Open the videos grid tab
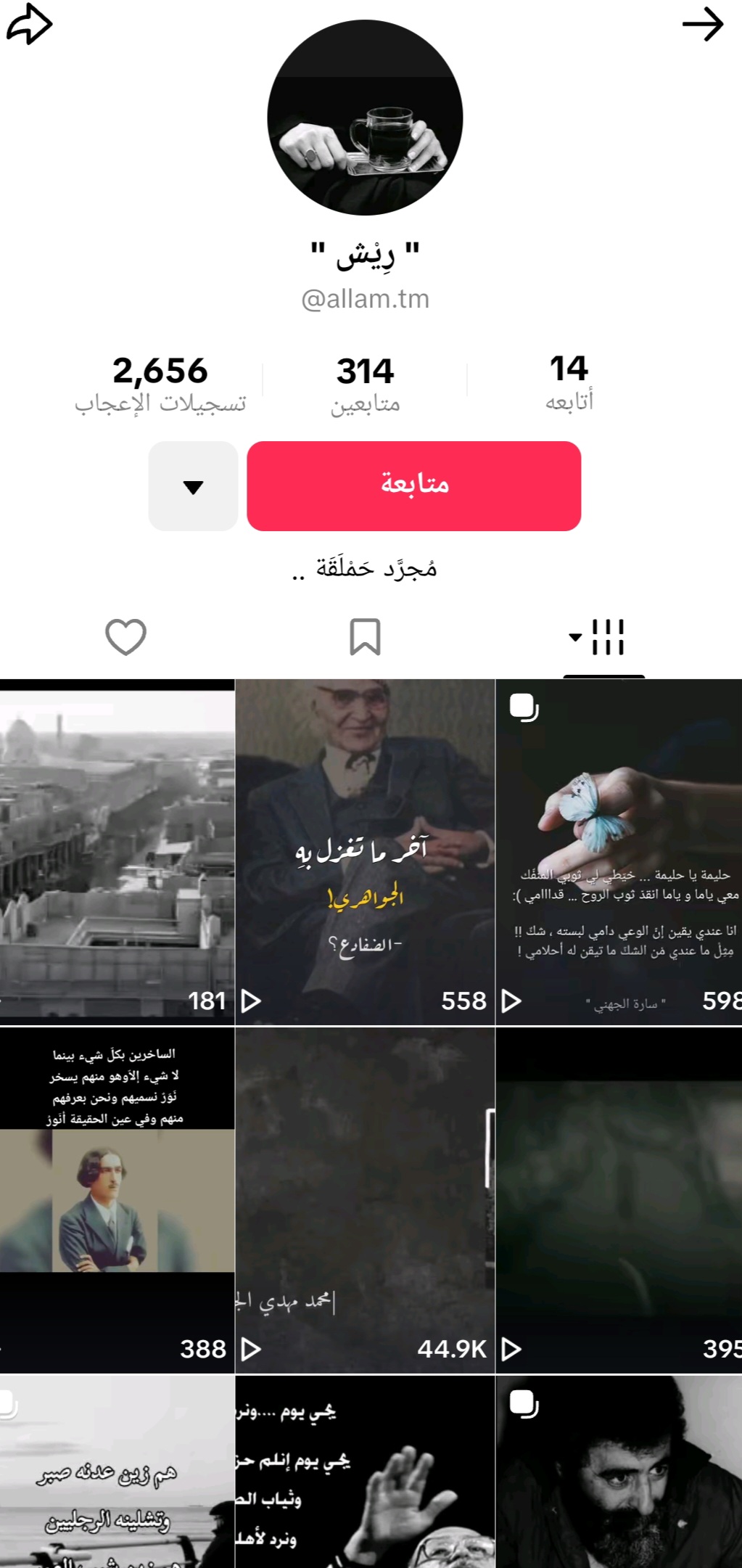Image resolution: width=742 pixels, height=1568 pixels. pos(598,637)
